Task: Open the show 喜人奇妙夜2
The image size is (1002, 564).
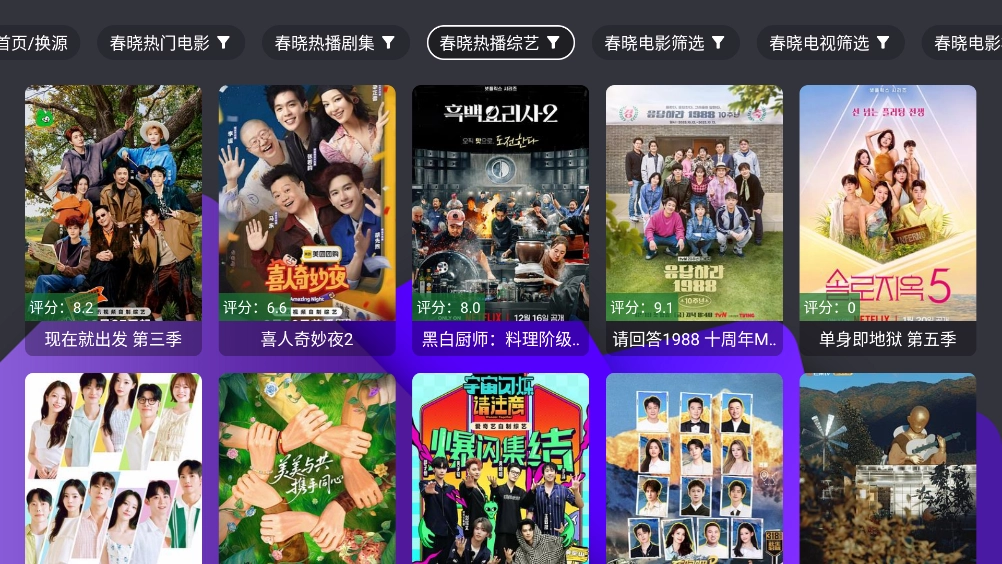Action: click(x=307, y=220)
